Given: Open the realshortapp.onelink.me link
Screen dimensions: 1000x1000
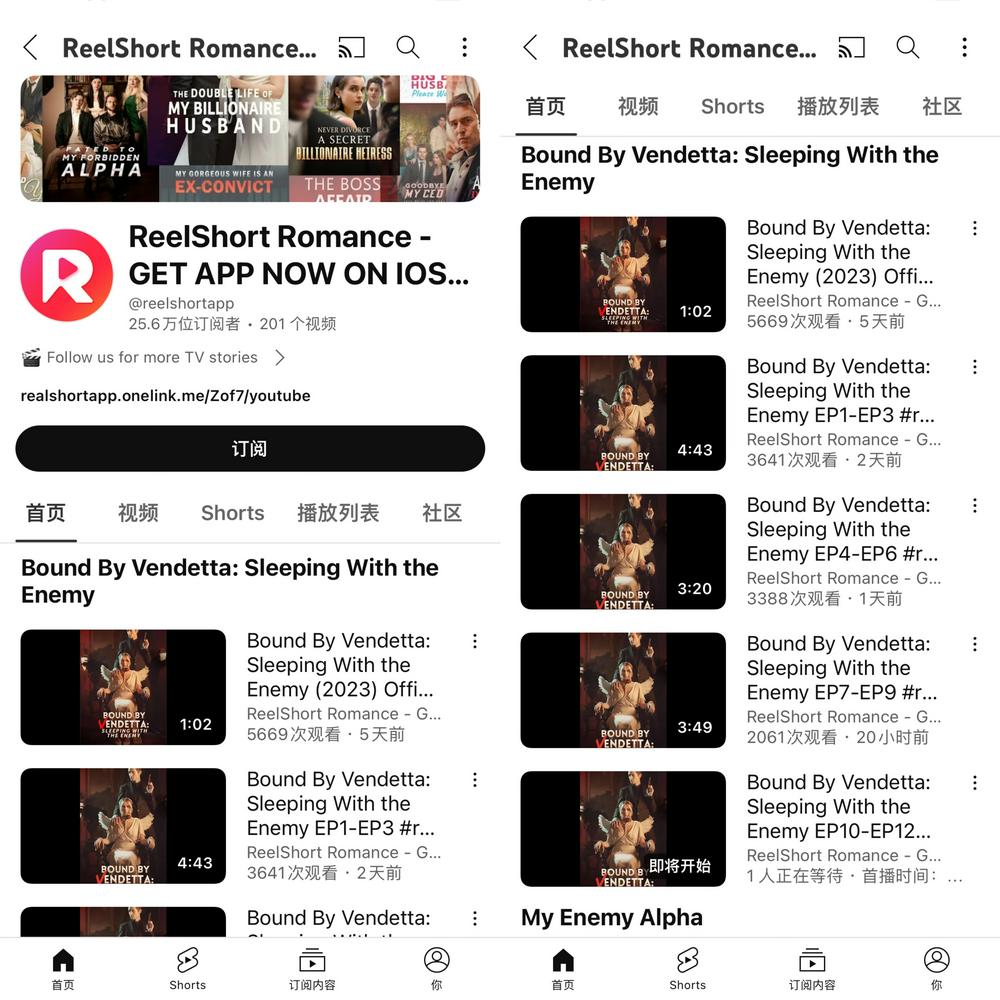Looking at the screenshot, I should 165,396.
